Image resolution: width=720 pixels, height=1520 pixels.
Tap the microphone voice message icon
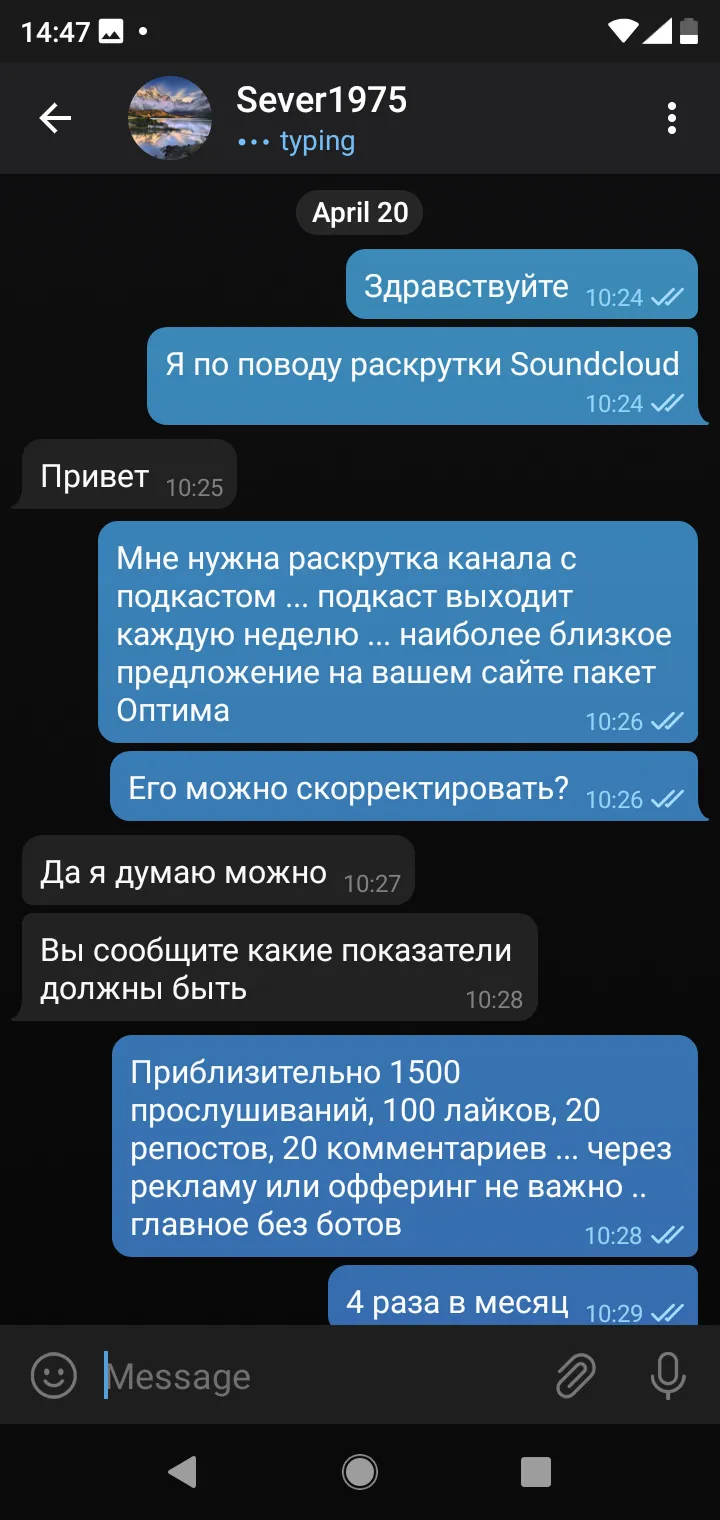tap(667, 1376)
